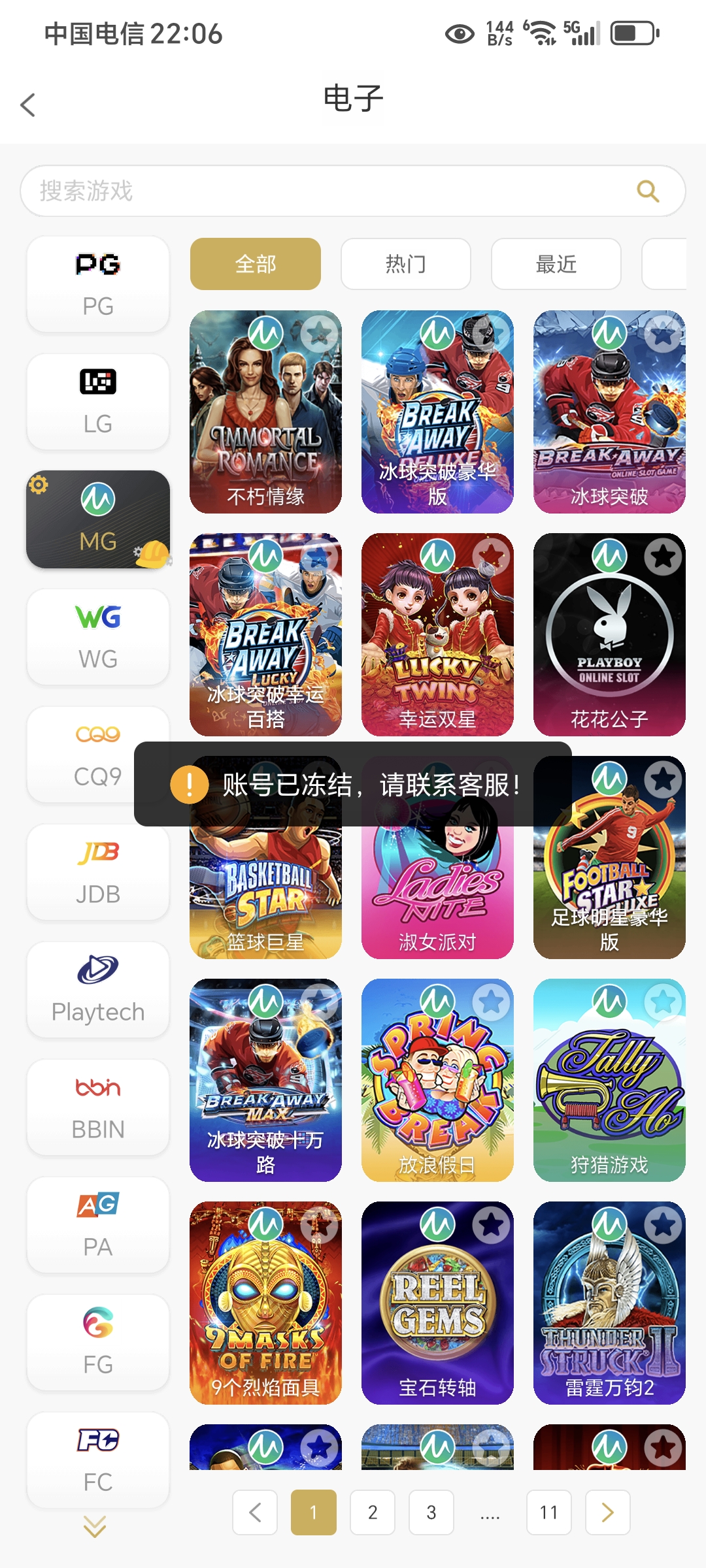Screen dimensions: 706x1568
Task: Choose BBIN from the provider list
Action: (x=98, y=1107)
